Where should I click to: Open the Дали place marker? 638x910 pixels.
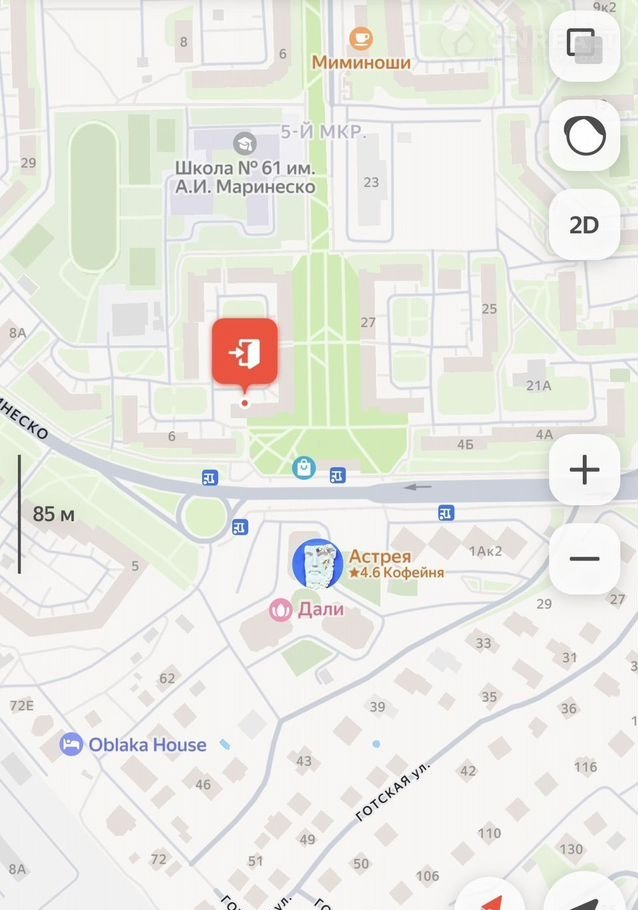(x=281, y=608)
